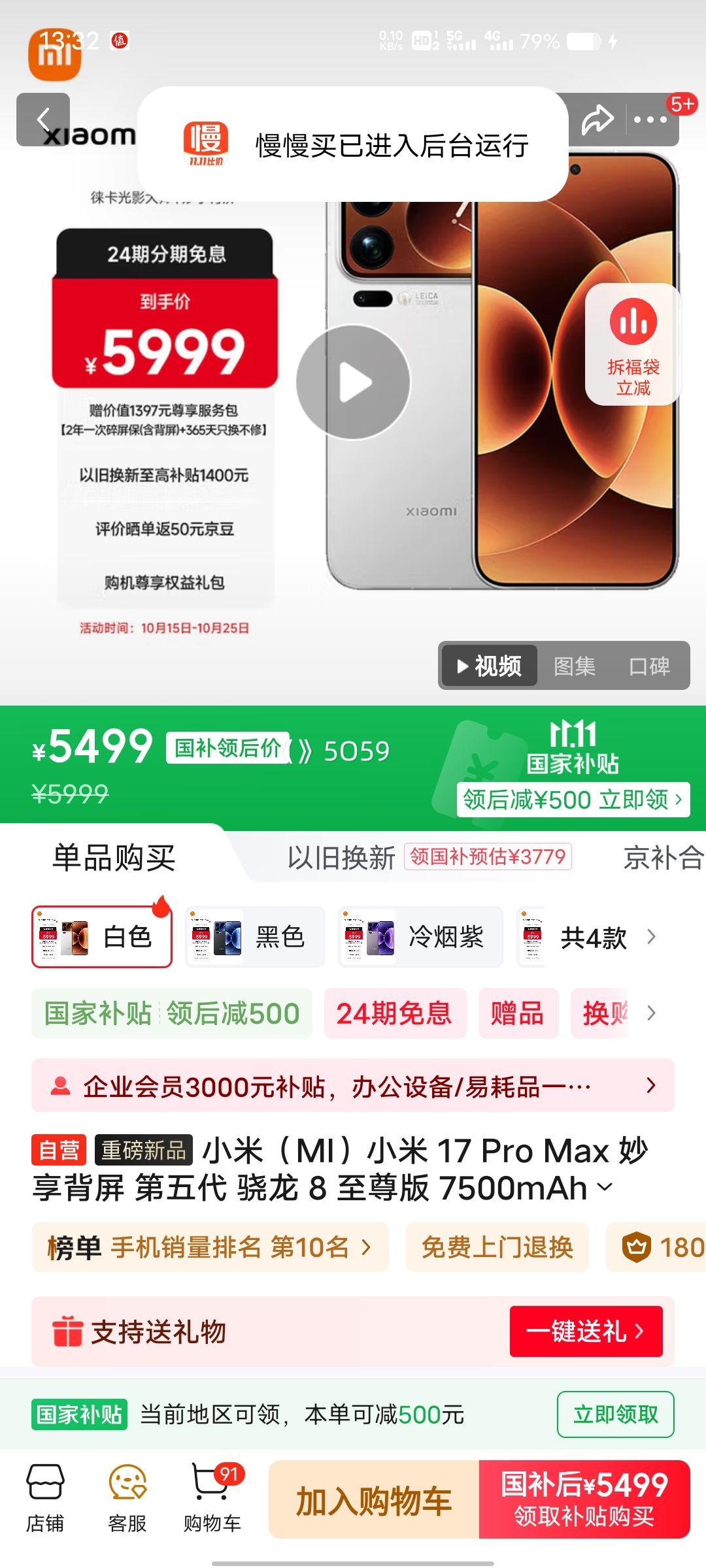Open the 拆福袋立减 lucky bag widget

pyautogui.click(x=633, y=345)
